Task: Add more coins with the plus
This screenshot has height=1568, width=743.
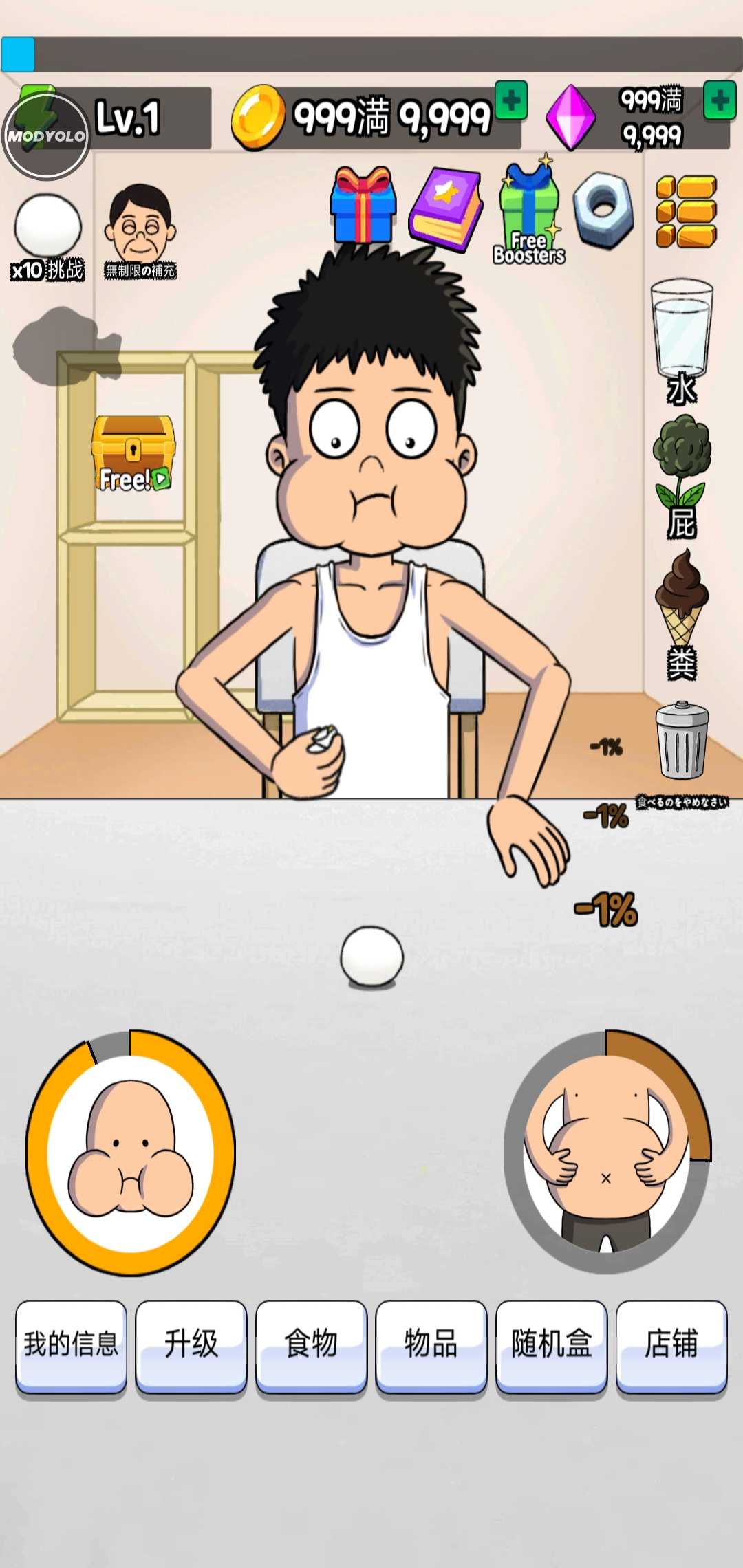Action: click(511, 101)
